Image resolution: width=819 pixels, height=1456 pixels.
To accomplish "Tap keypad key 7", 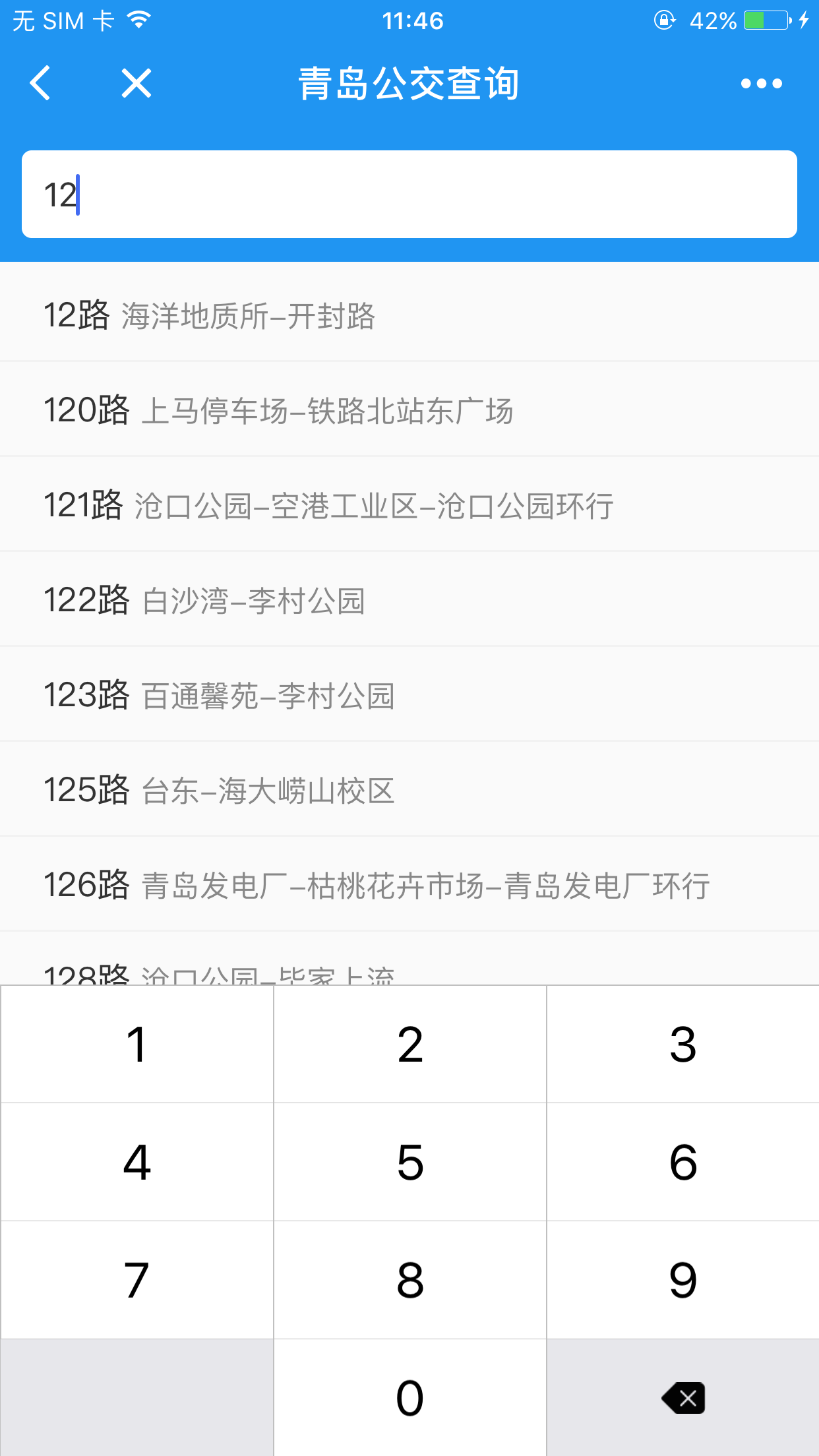I will pos(137,1280).
